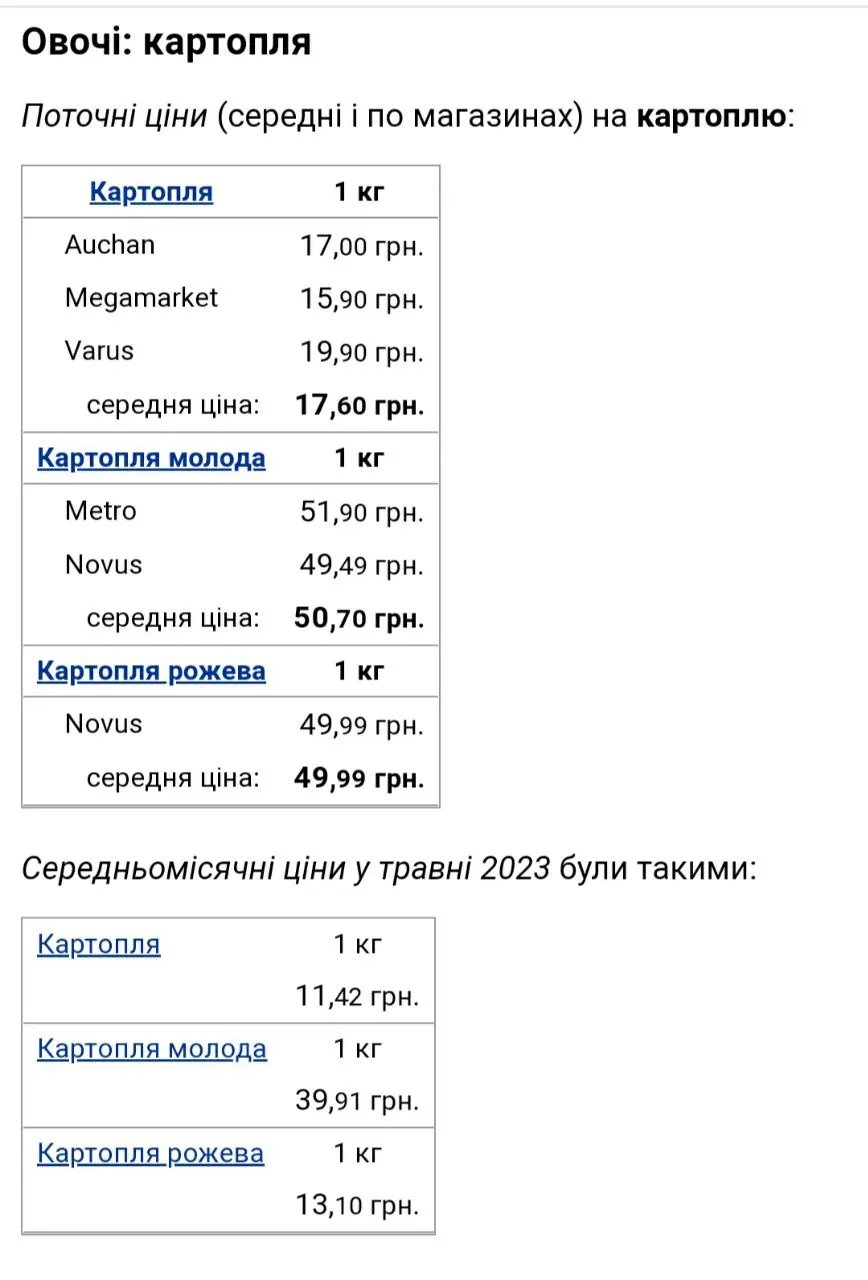Screen dimensions: 868x1280
Task: Open the bold Картопля link in current prices
Action: (x=151, y=192)
